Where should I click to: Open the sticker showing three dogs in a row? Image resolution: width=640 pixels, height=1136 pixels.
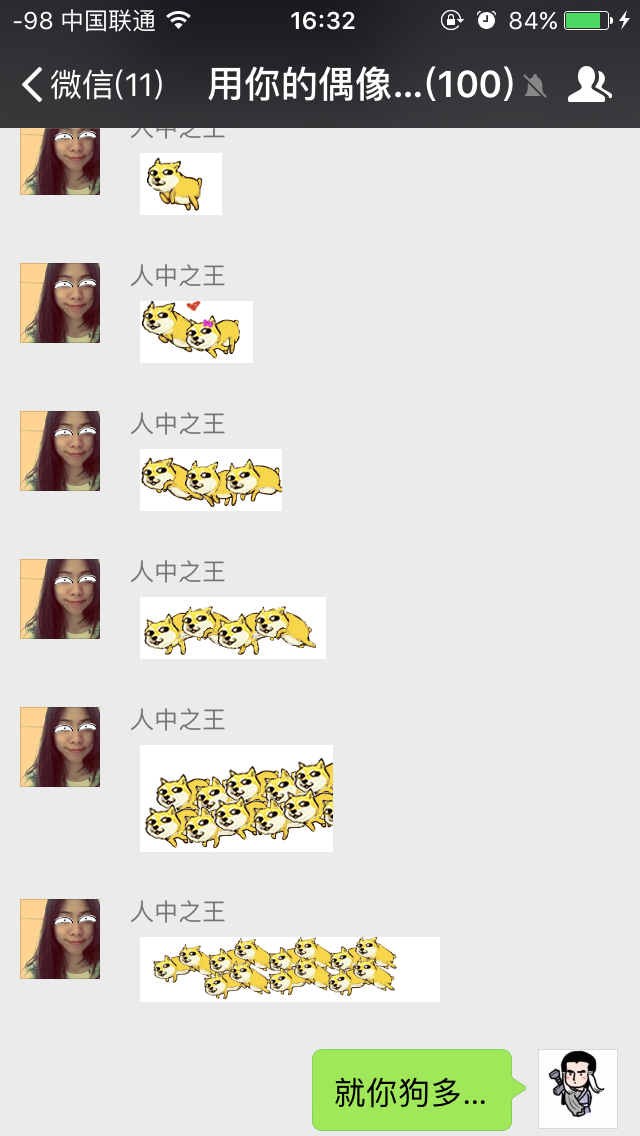(211, 480)
